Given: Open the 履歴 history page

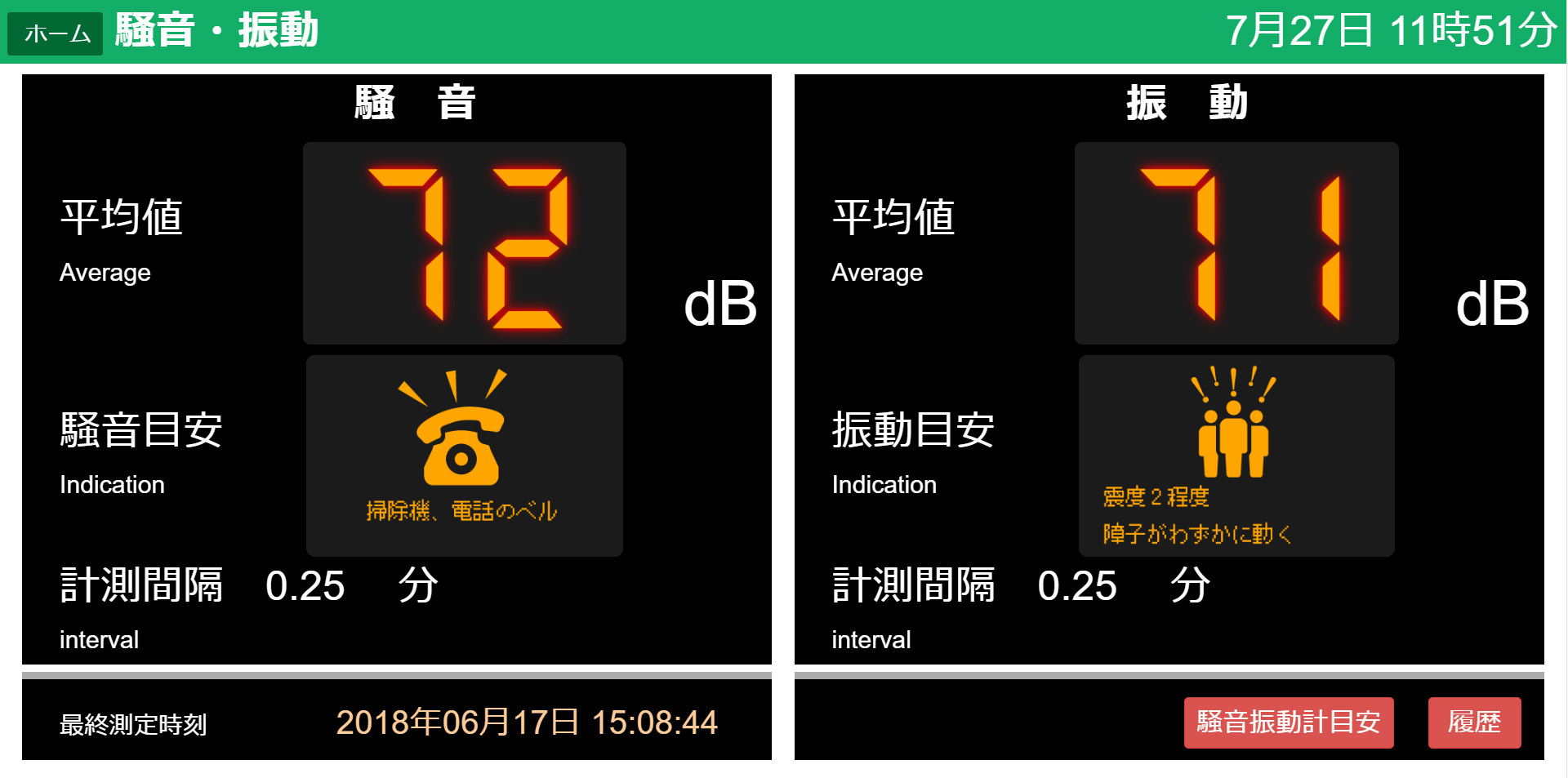Looking at the screenshot, I should point(1473,722).
